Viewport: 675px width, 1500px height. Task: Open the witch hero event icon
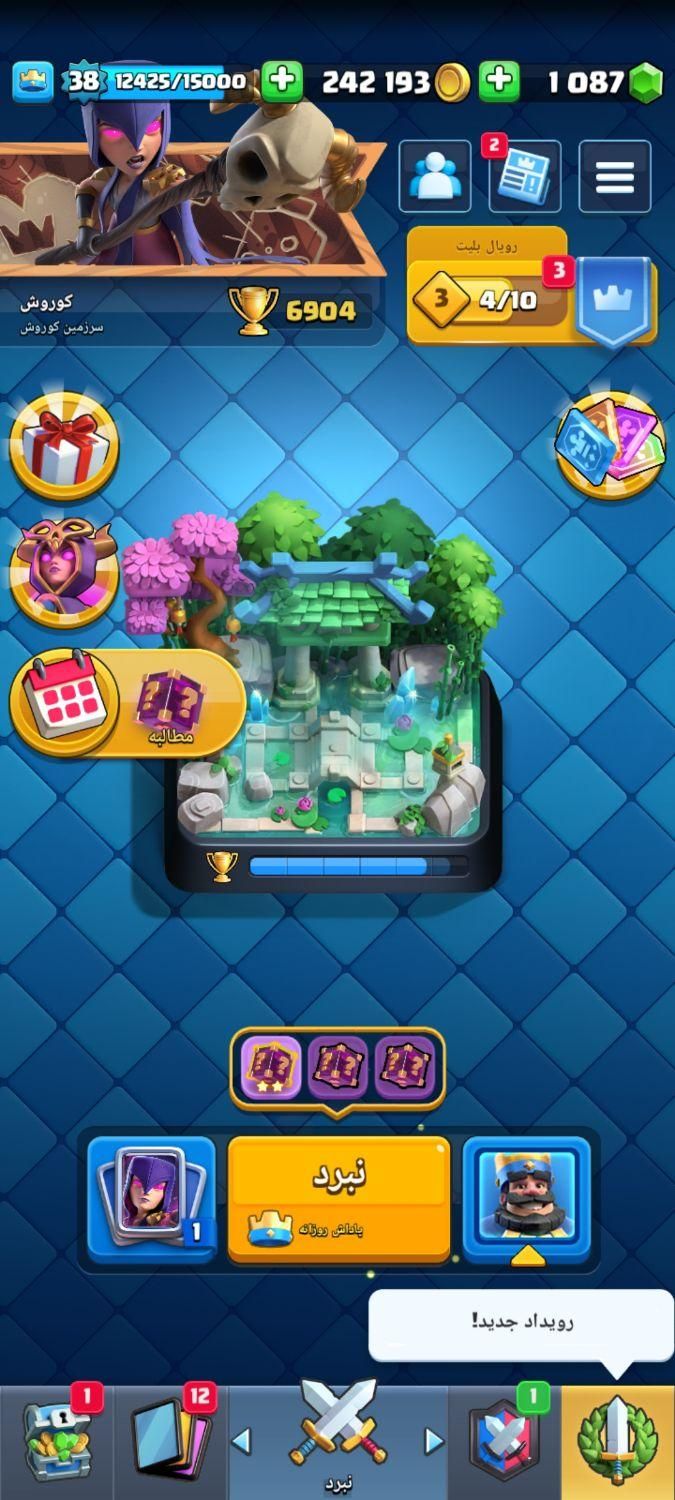[64, 572]
